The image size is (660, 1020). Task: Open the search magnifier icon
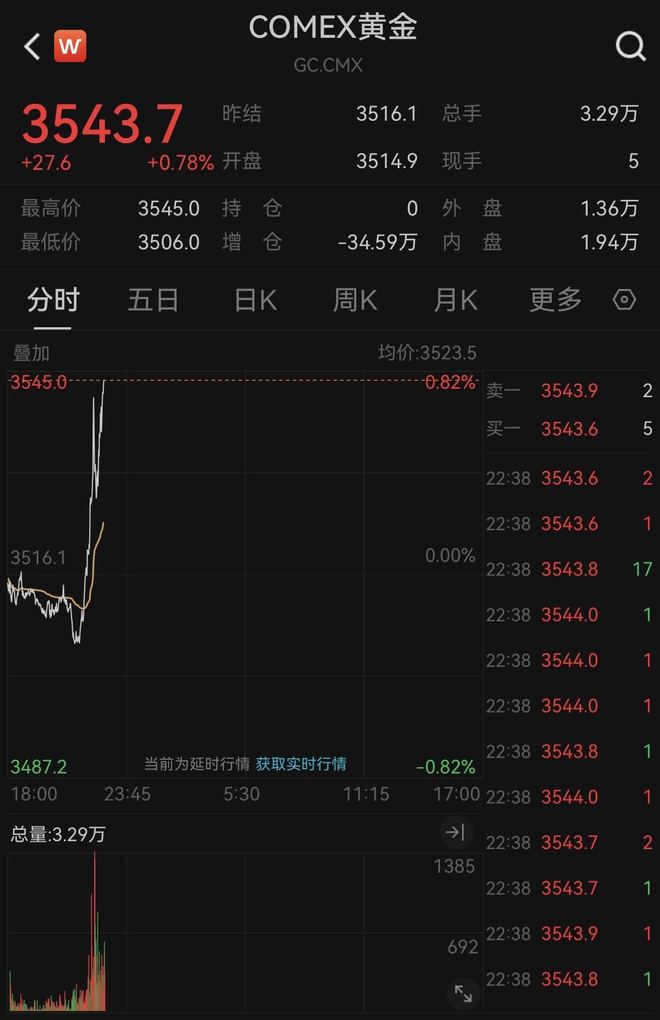point(630,46)
